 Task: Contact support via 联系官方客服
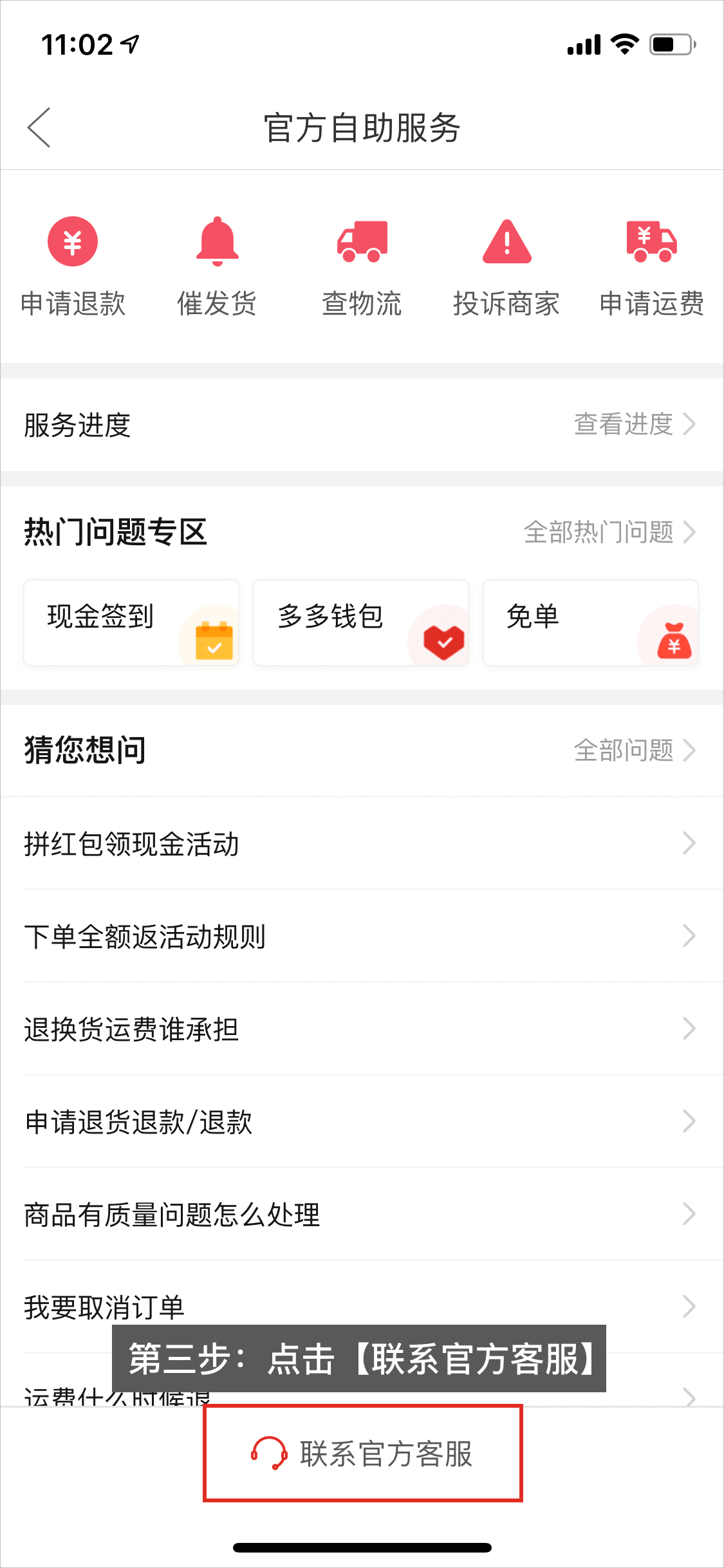[x=362, y=1453]
